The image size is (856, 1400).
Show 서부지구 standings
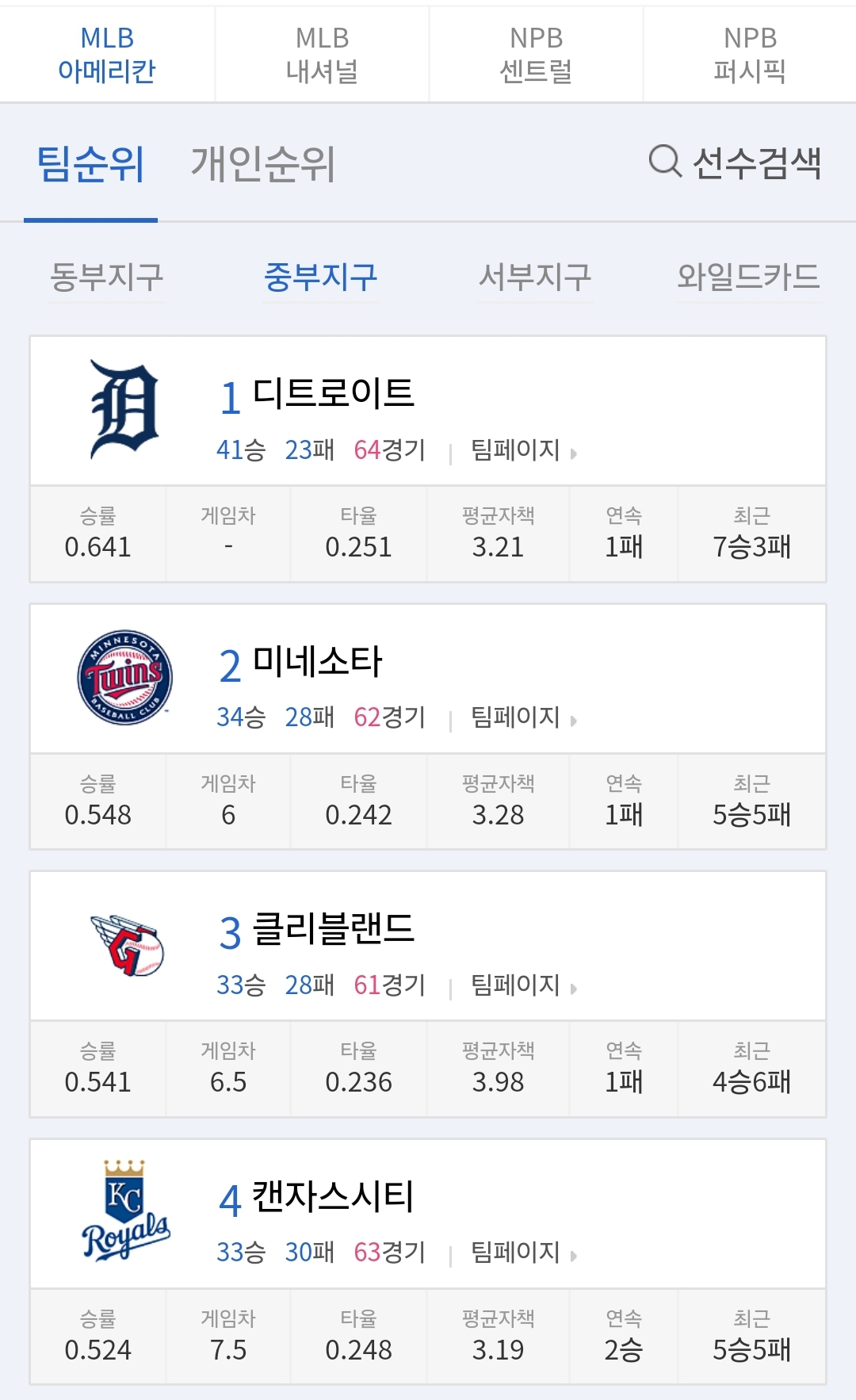(x=535, y=277)
